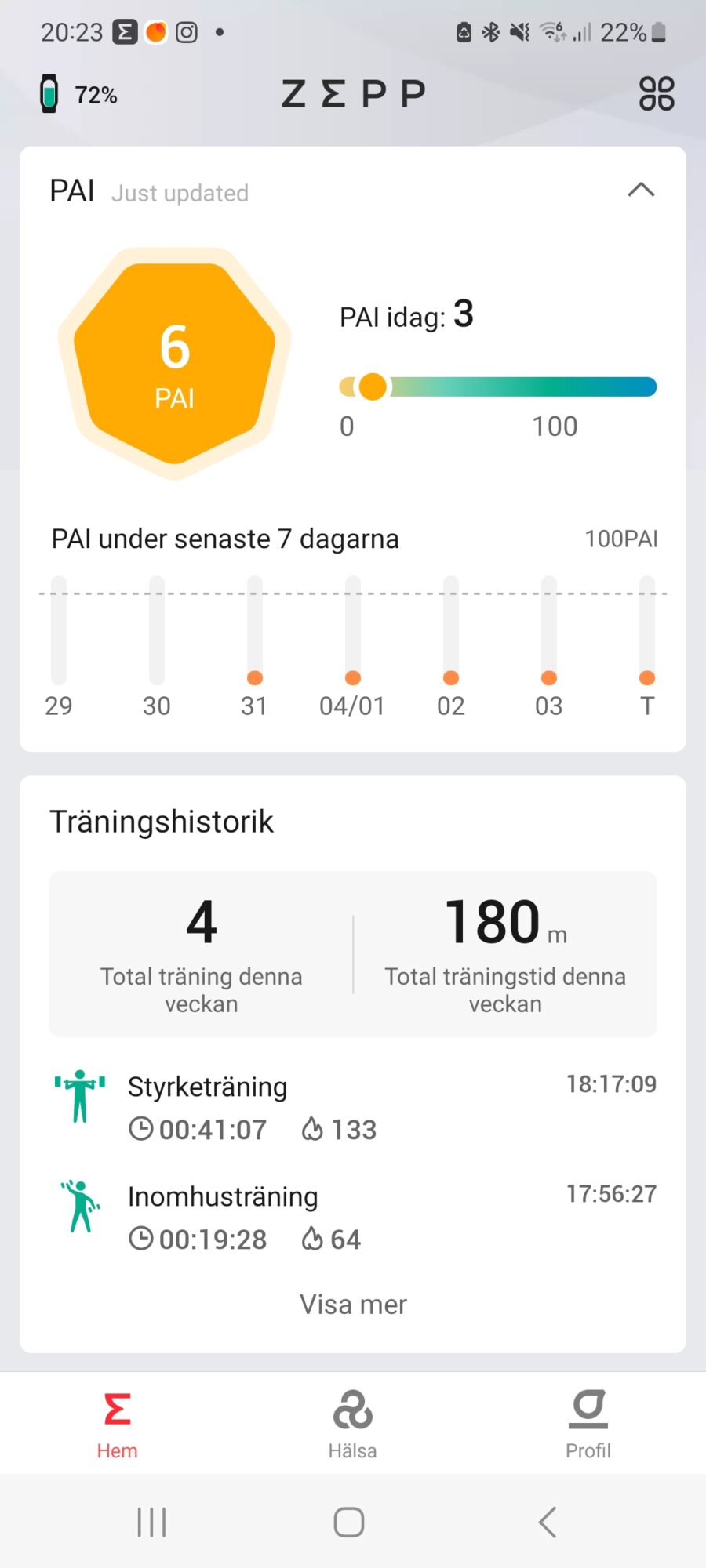The image size is (706, 1568).
Task: Switch to the Profil tab
Action: point(588,1424)
